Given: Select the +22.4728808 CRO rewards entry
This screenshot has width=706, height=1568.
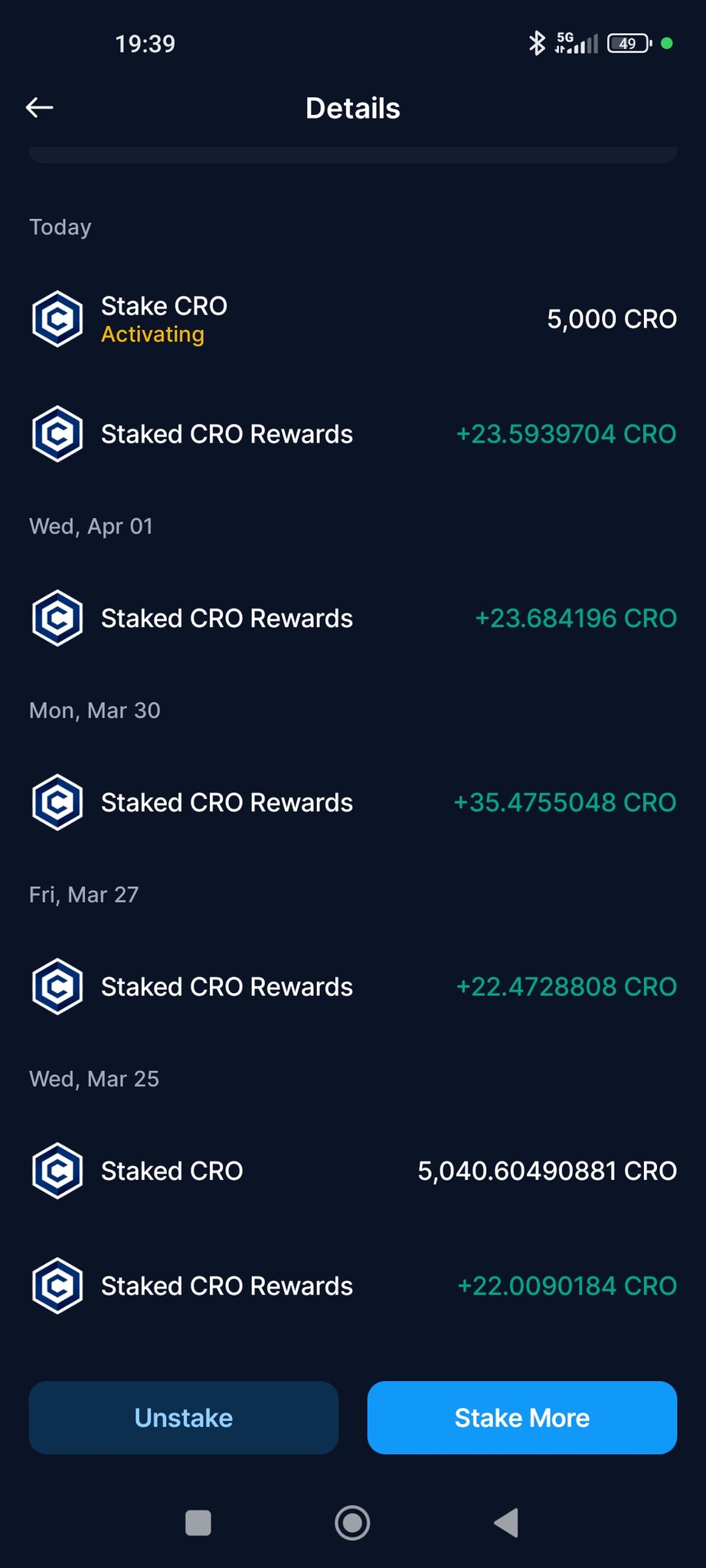Looking at the screenshot, I should click(353, 987).
